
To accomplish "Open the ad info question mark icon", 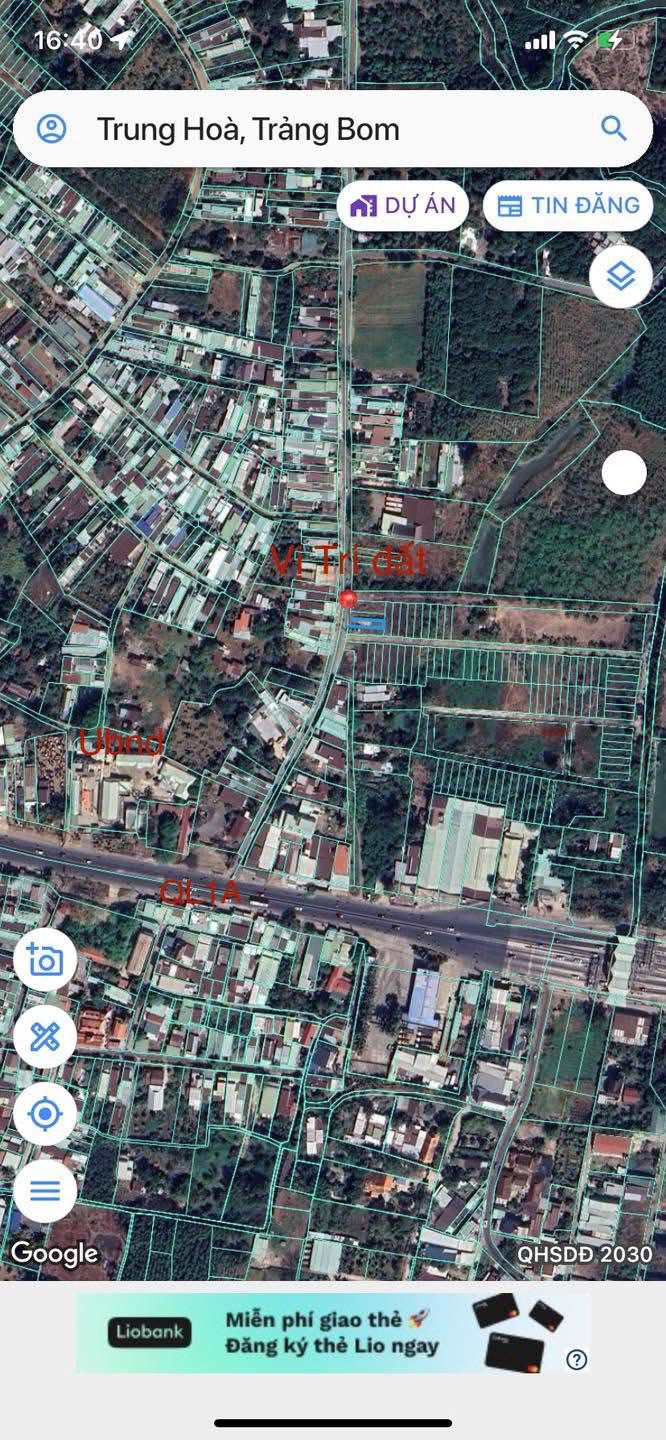I will pyautogui.click(x=577, y=1359).
